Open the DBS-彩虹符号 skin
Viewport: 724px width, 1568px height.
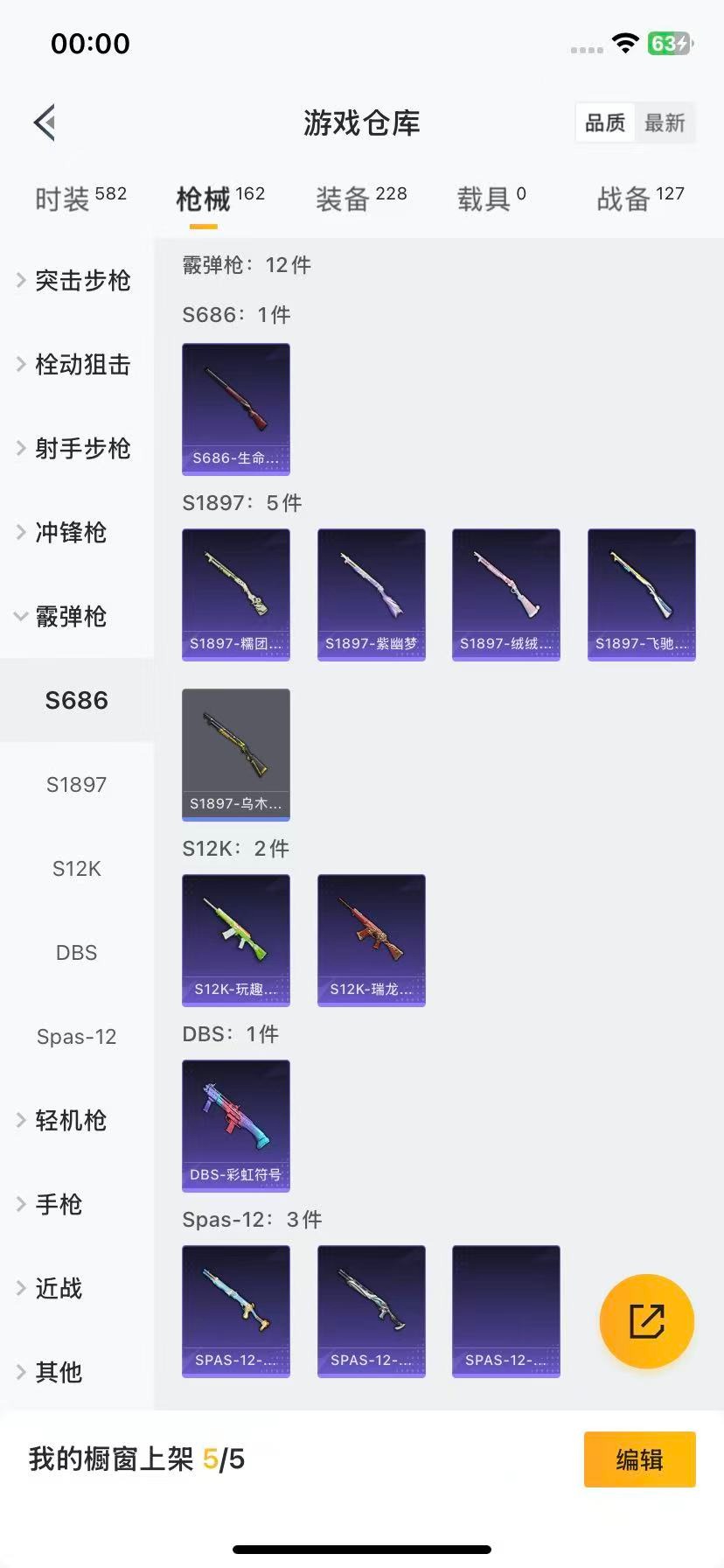pyautogui.click(x=236, y=1125)
